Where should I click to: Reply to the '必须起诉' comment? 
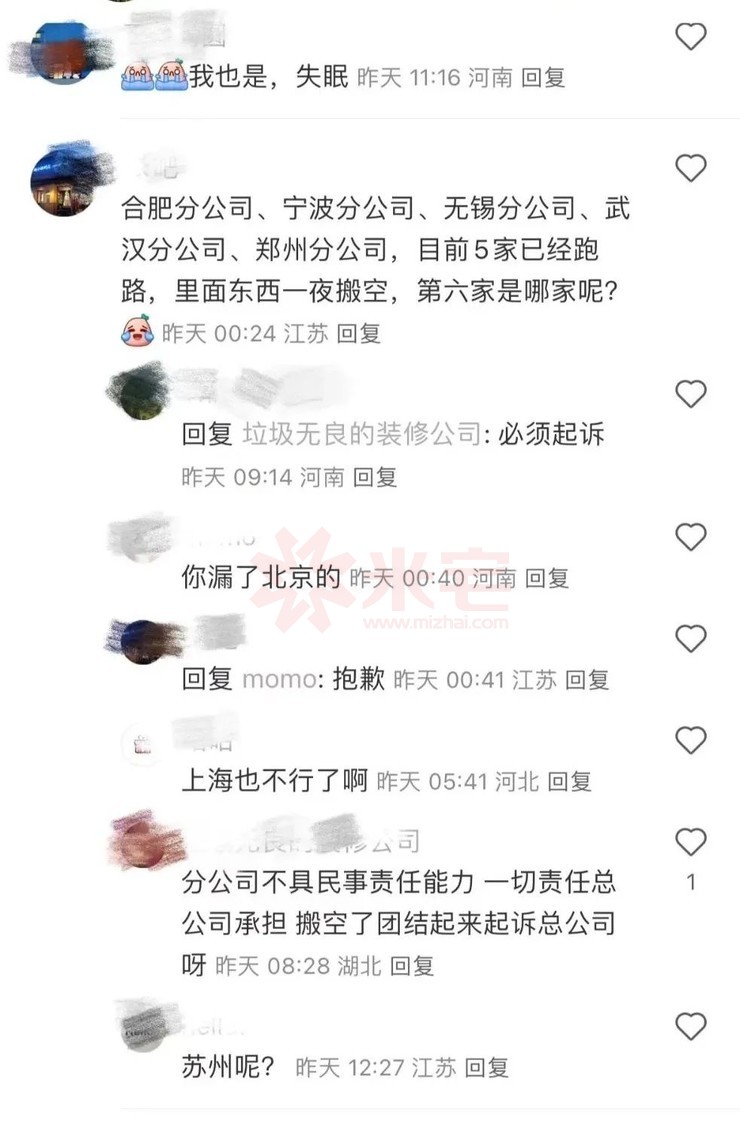point(375,477)
